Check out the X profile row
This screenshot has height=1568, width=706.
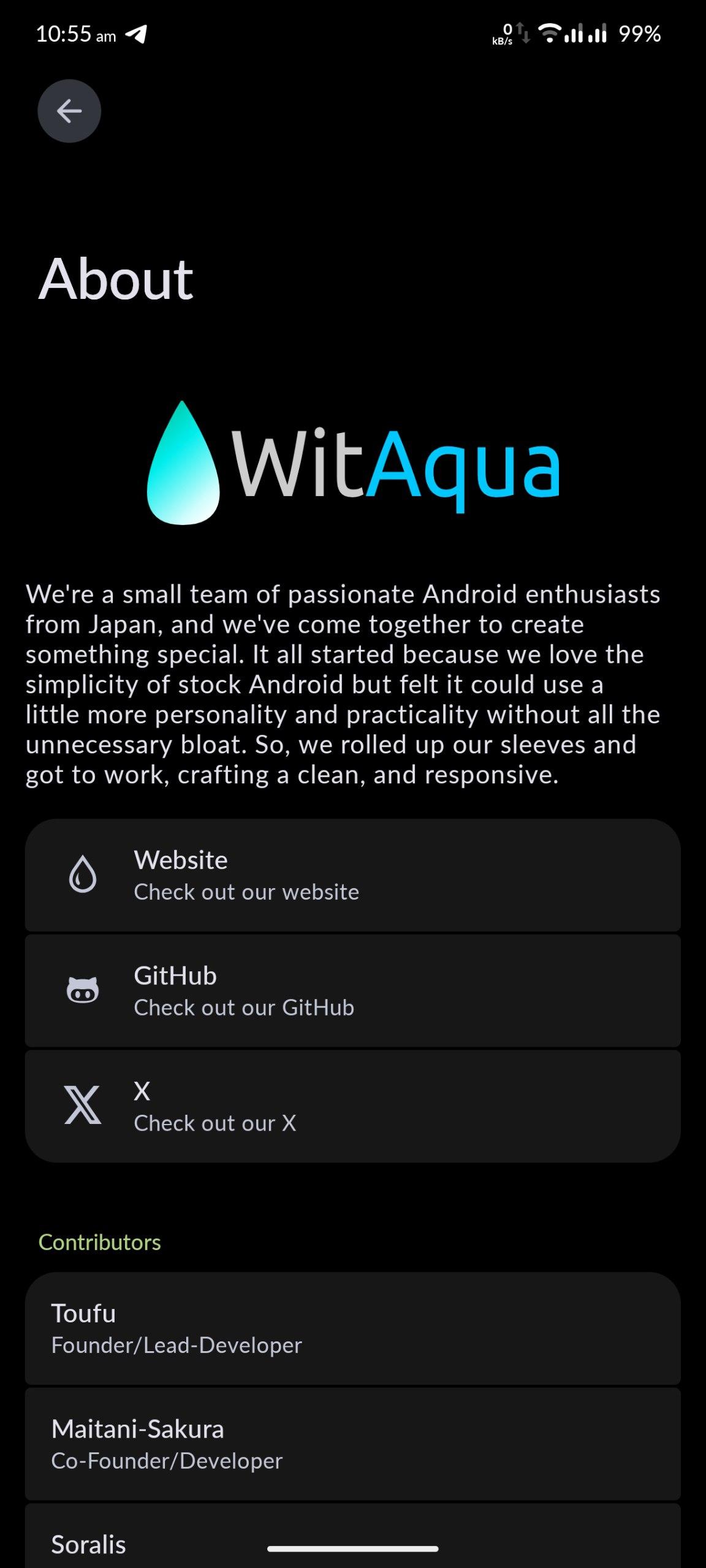pyautogui.click(x=352, y=1106)
